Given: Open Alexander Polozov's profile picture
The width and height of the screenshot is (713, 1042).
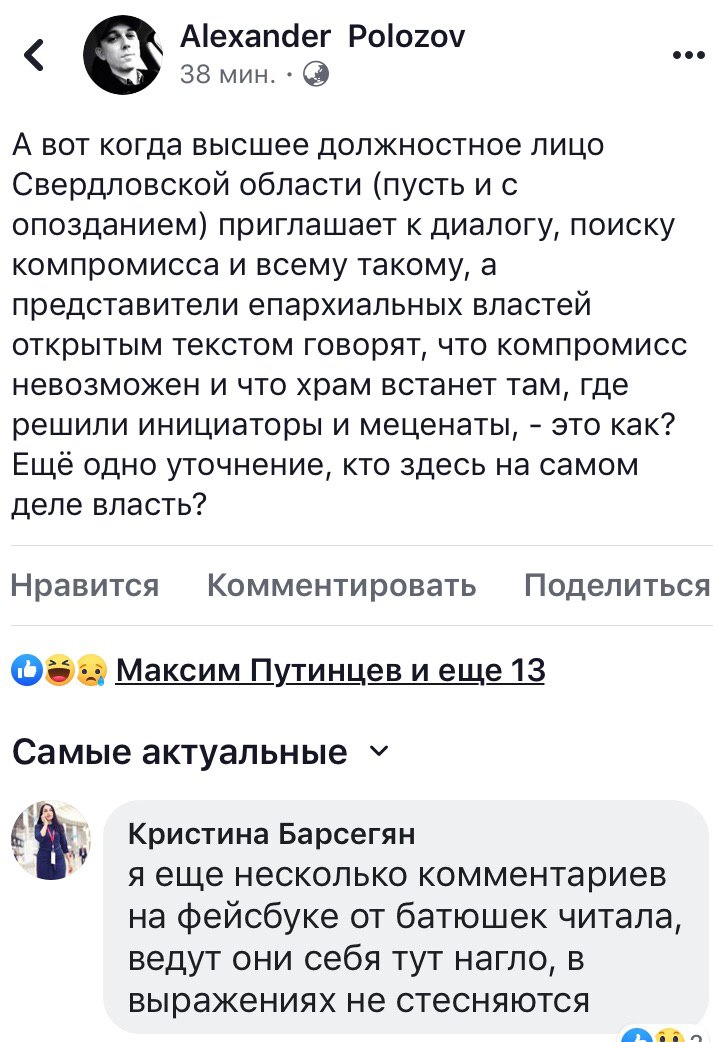Looking at the screenshot, I should pyautogui.click(x=122, y=56).
